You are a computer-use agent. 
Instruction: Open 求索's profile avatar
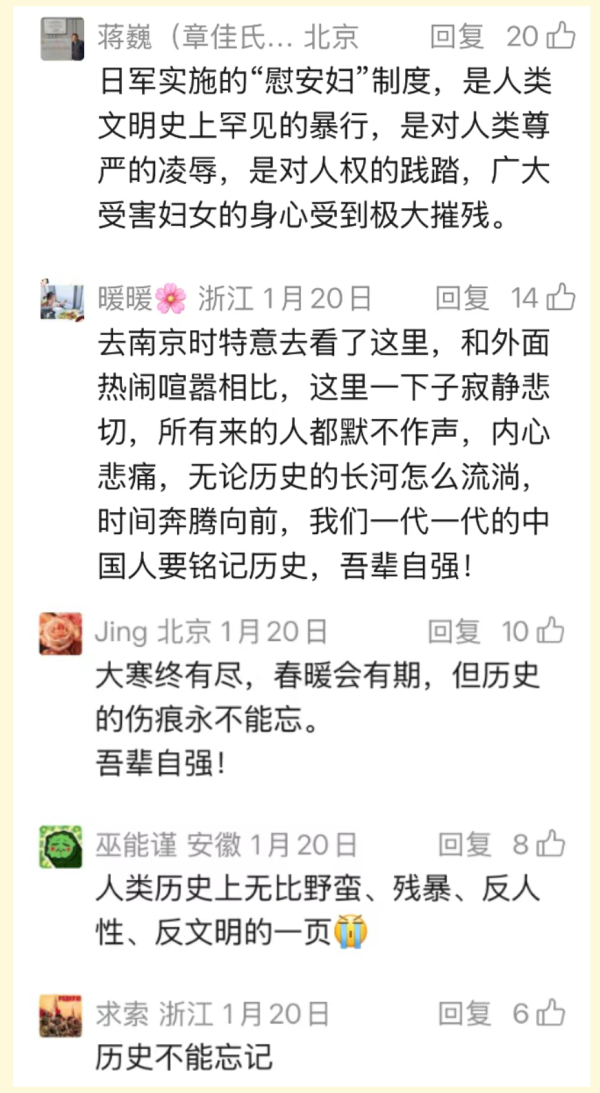62,1015
